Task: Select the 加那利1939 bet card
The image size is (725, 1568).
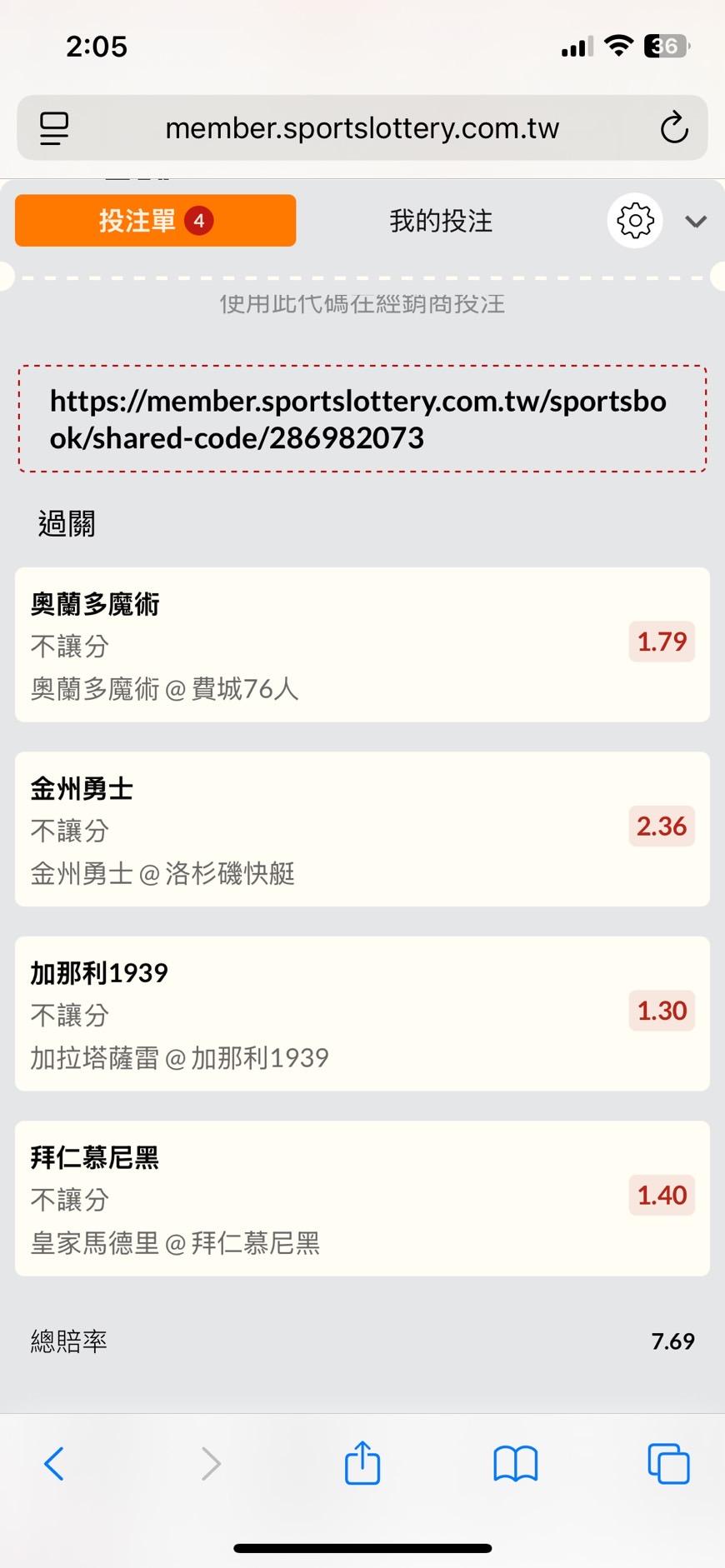Action: [x=362, y=1013]
